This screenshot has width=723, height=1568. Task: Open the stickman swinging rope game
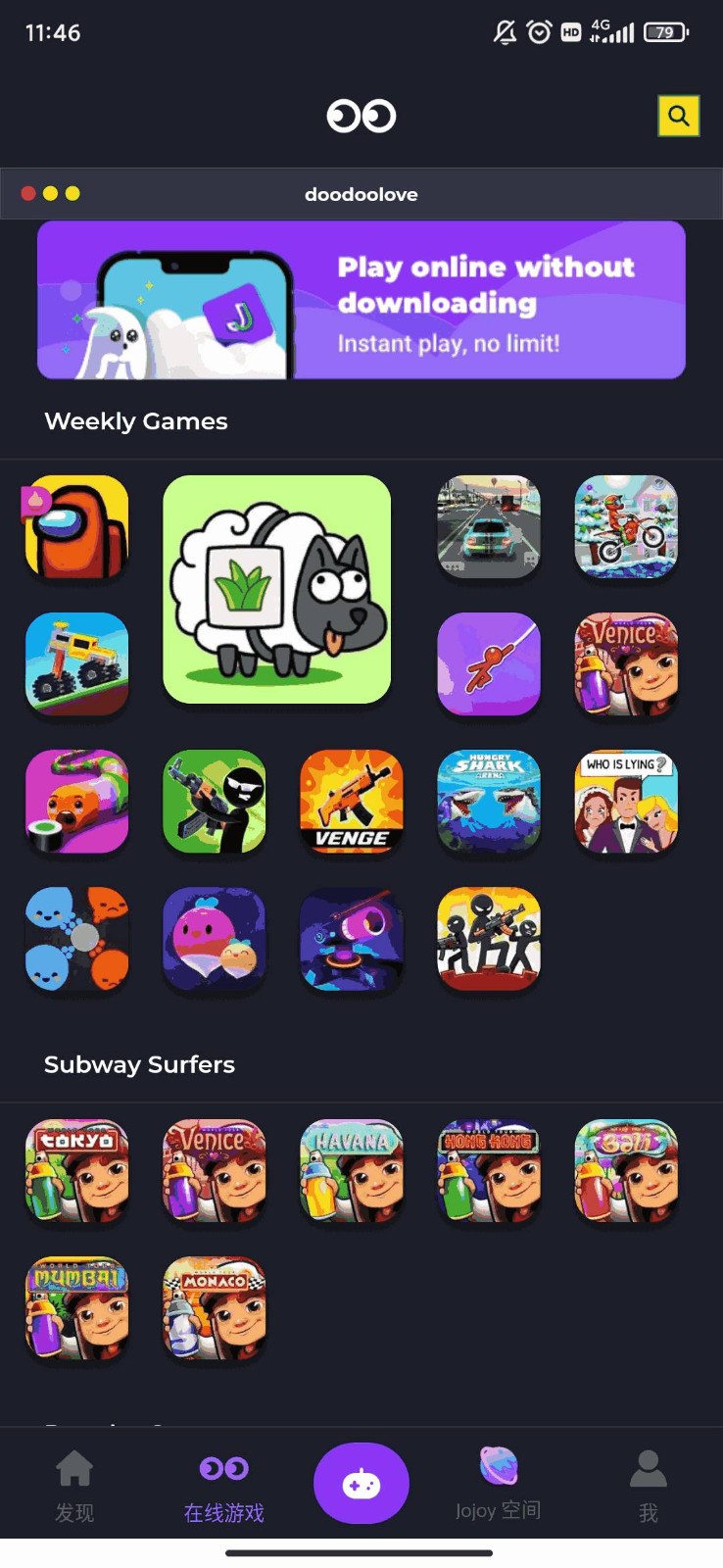click(489, 664)
